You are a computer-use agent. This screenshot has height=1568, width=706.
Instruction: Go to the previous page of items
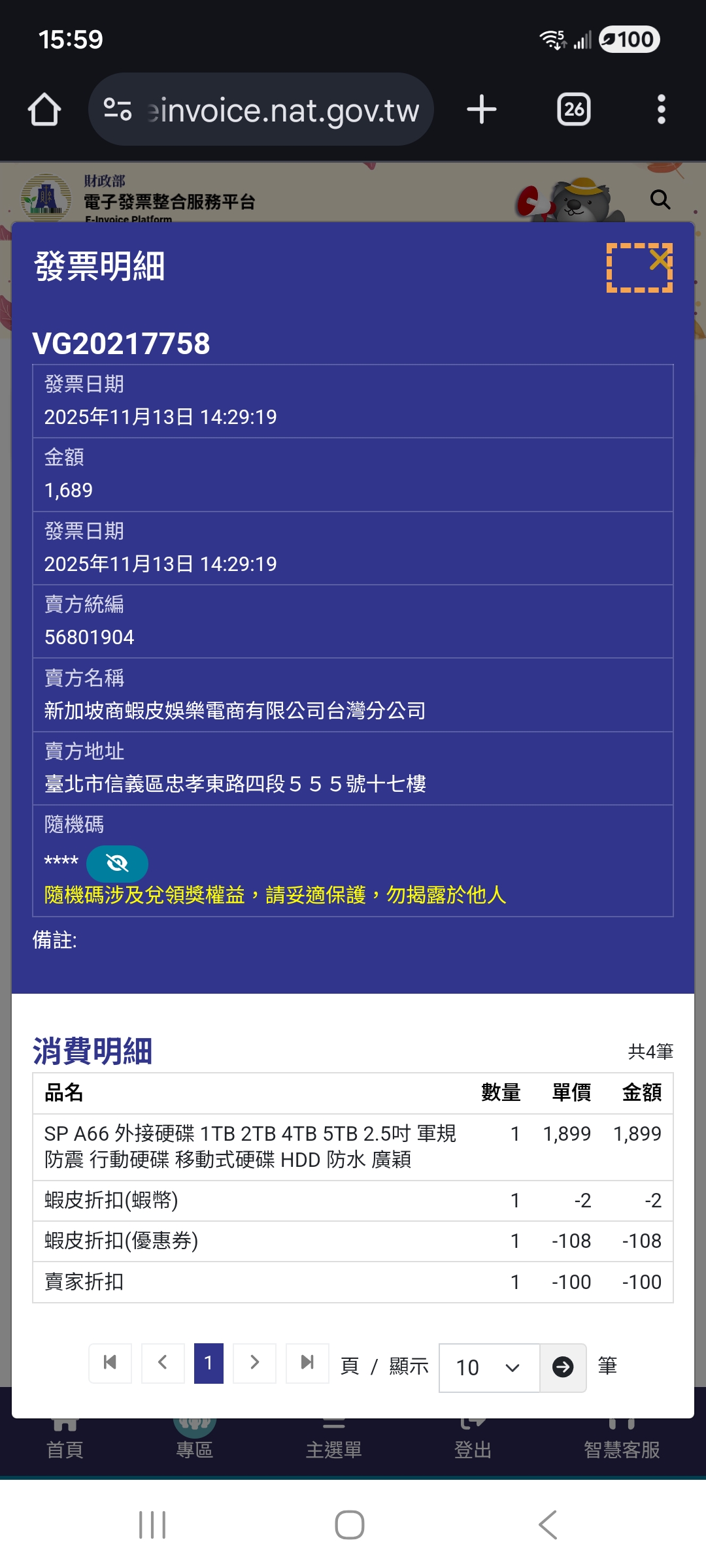[163, 1363]
